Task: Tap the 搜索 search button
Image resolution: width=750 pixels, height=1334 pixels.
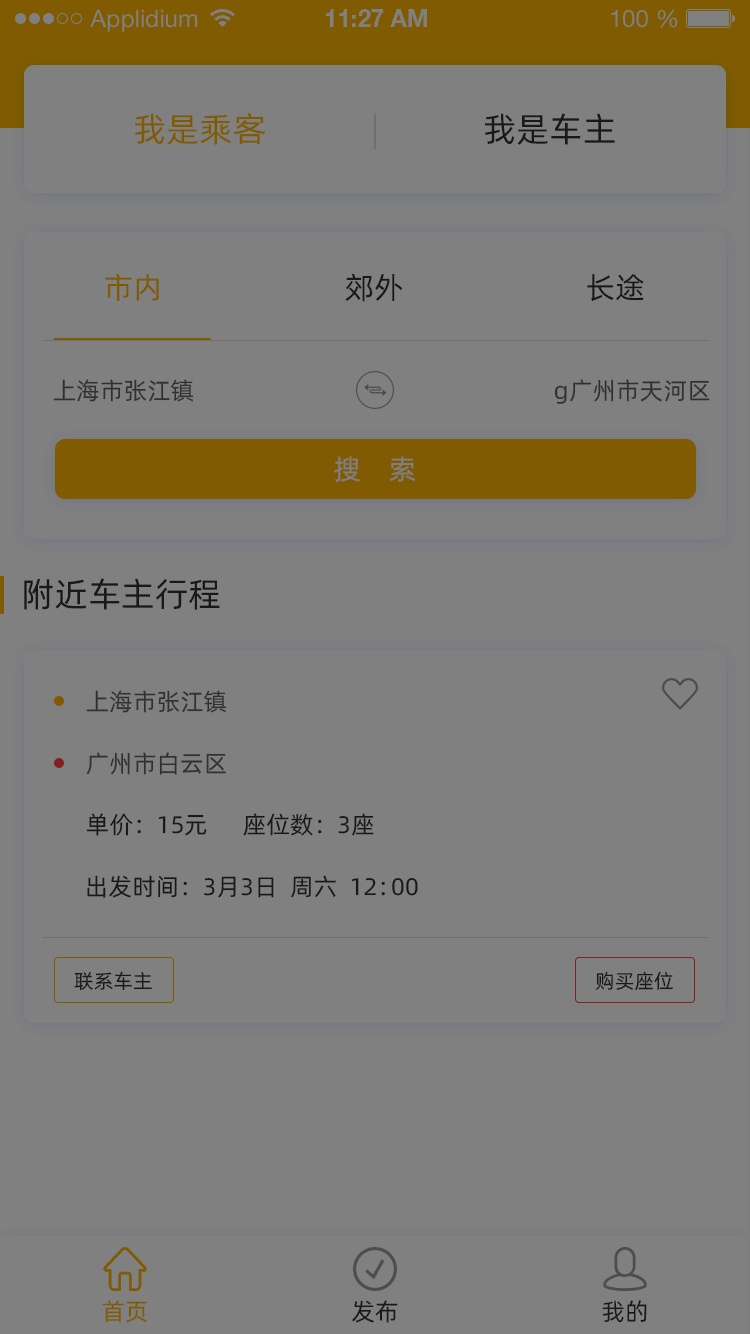Action: (x=375, y=469)
